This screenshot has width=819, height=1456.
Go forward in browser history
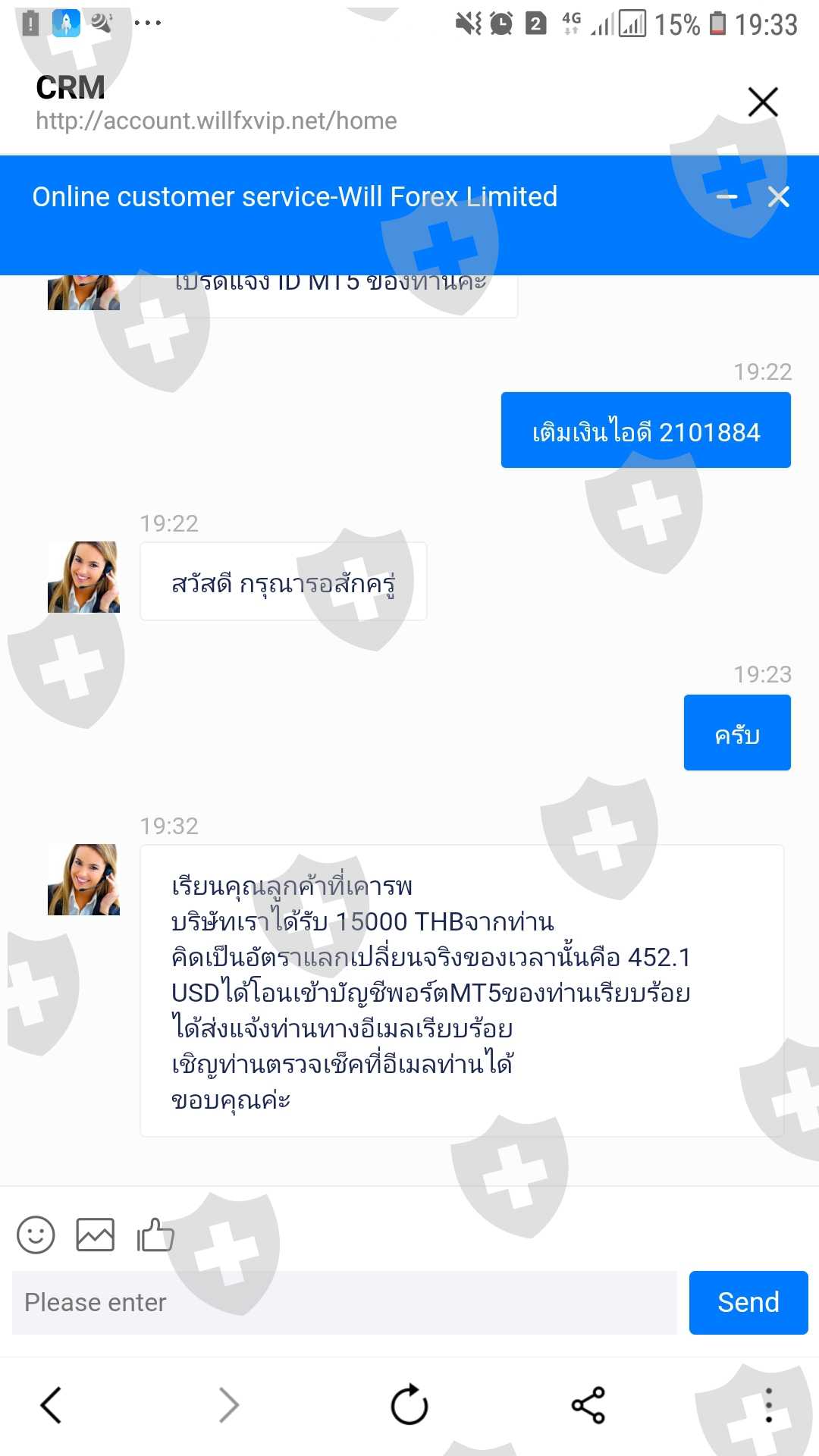tap(228, 1405)
